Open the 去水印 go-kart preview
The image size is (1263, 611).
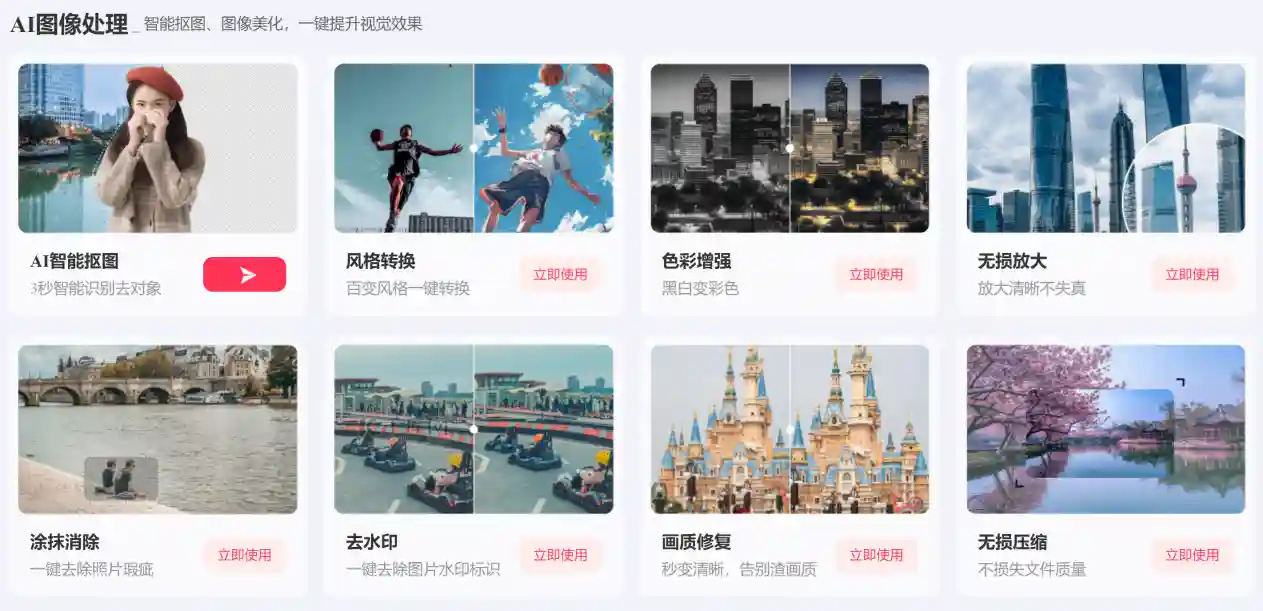pos(473,429)
